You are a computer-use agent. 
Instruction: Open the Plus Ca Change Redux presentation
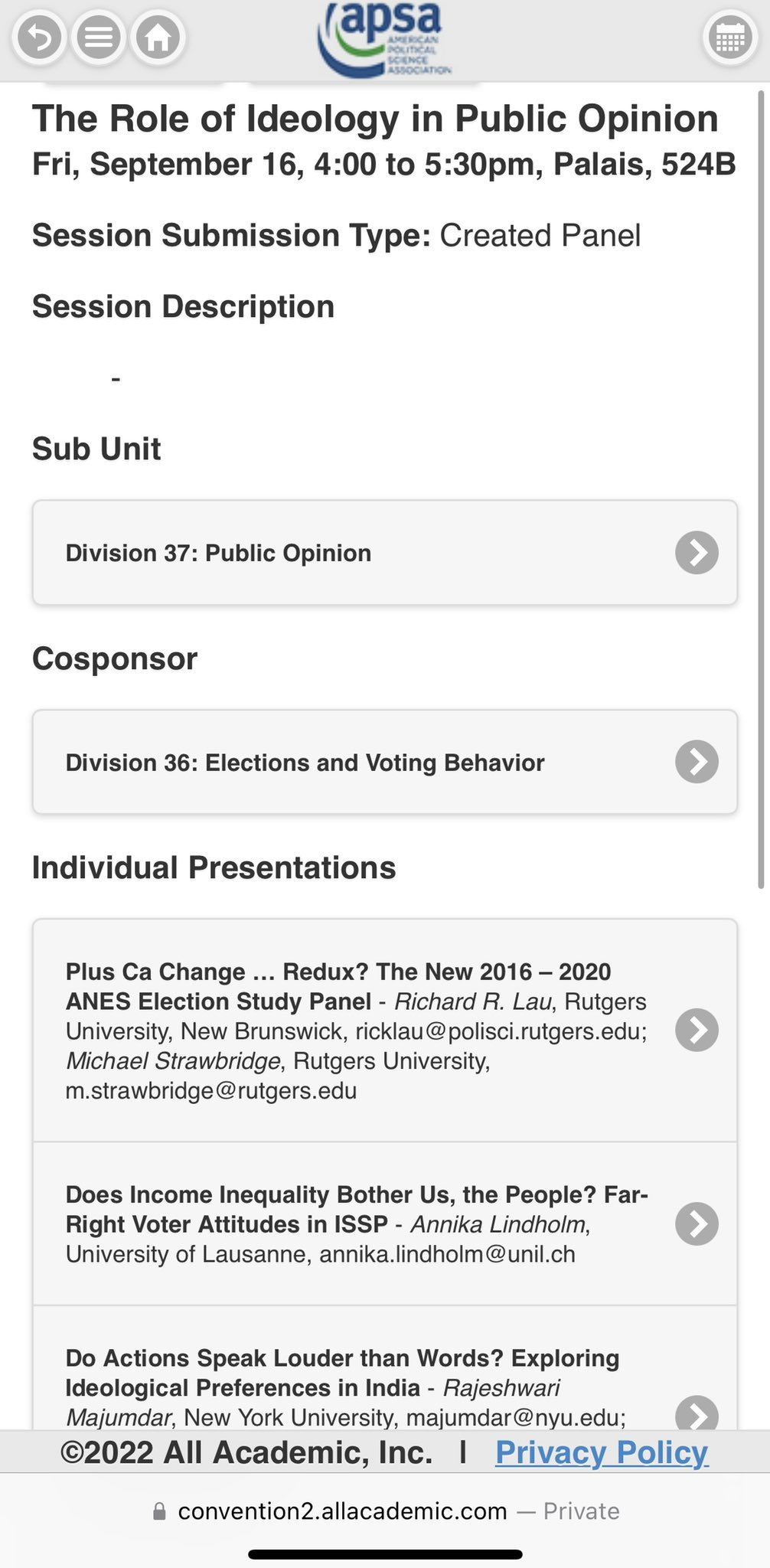point(385,1031)
